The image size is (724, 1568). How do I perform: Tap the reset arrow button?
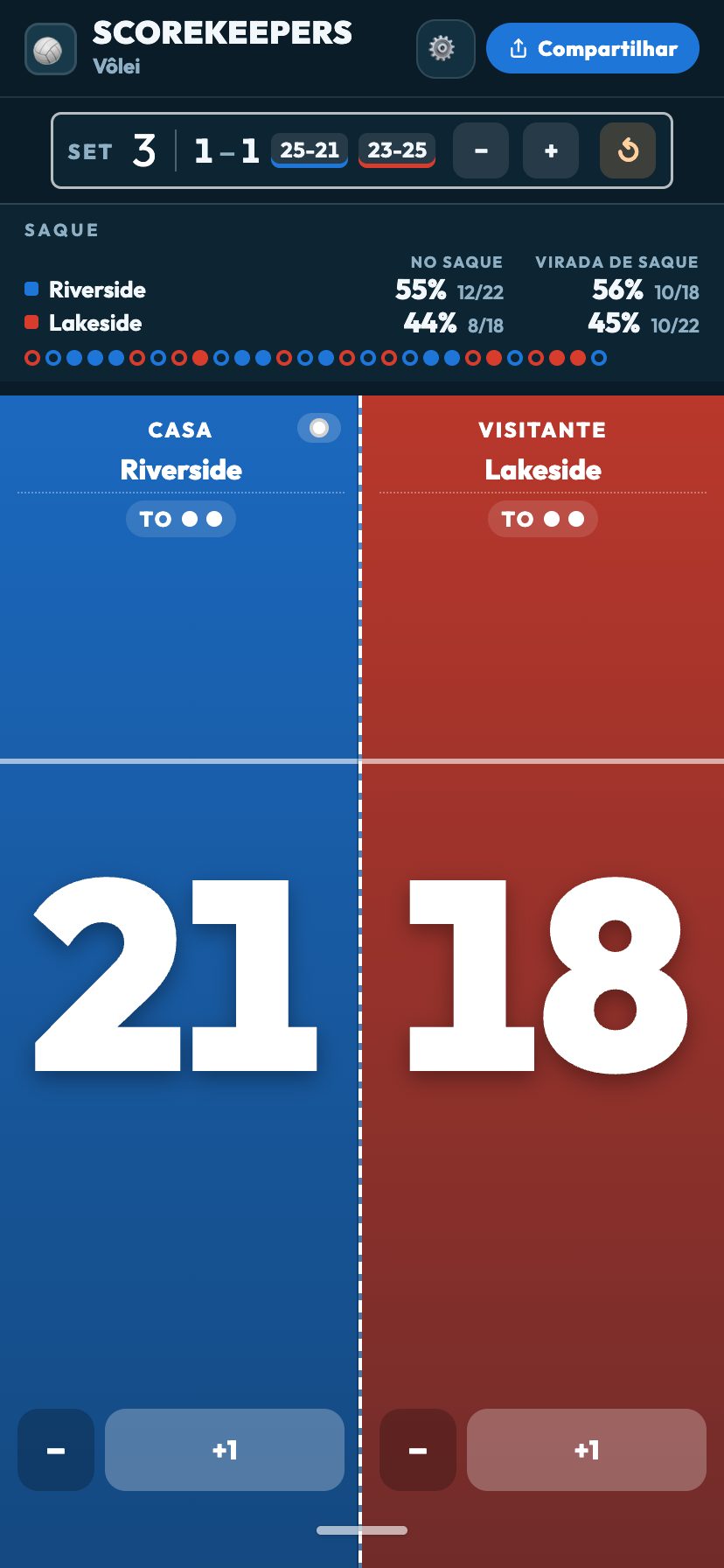coord(628,150)
